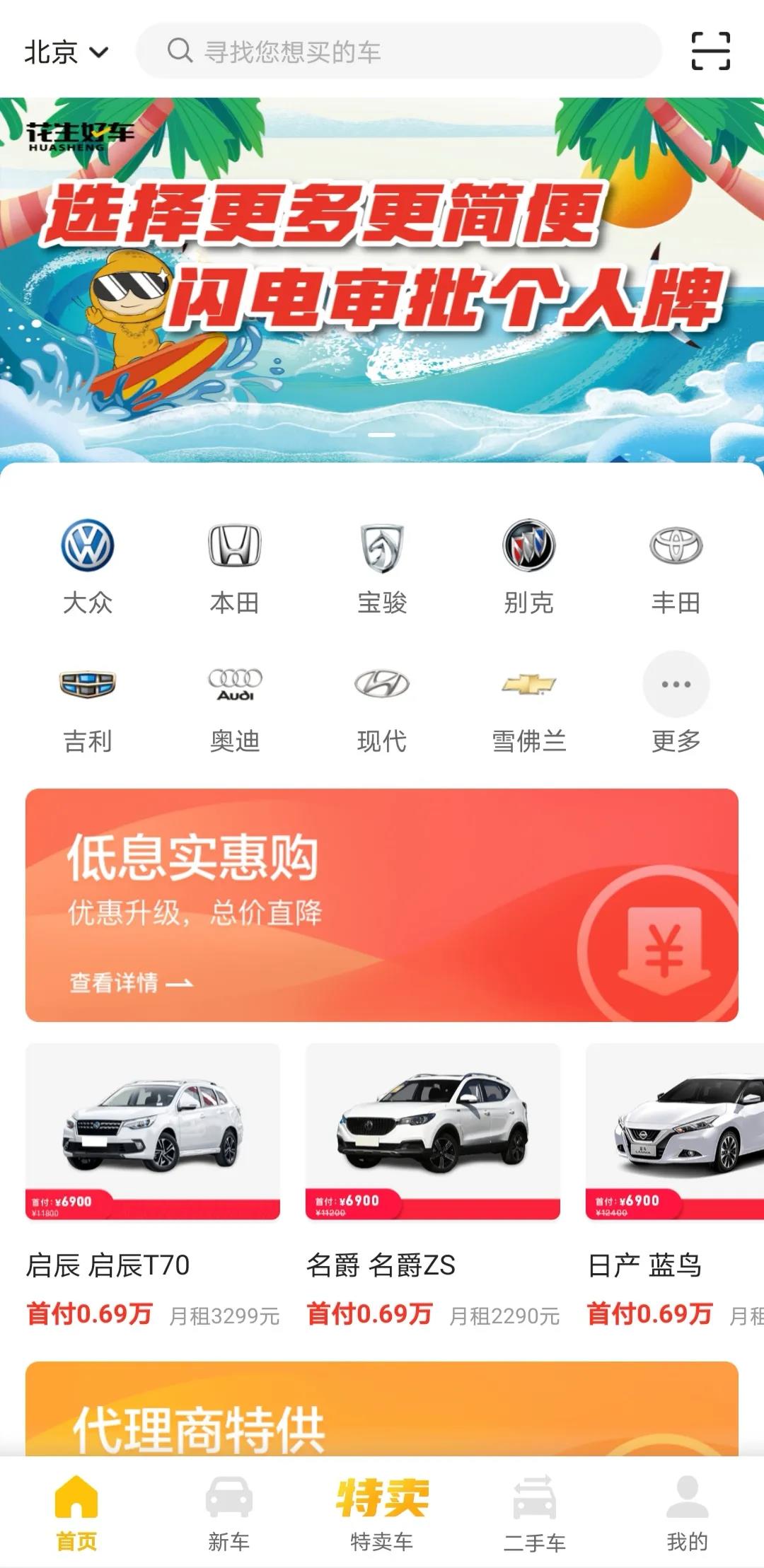Image resolution: width=764 pixels, height=1568 pixels.
Task: Select the 大众 brand
Action: coord(88,567)
